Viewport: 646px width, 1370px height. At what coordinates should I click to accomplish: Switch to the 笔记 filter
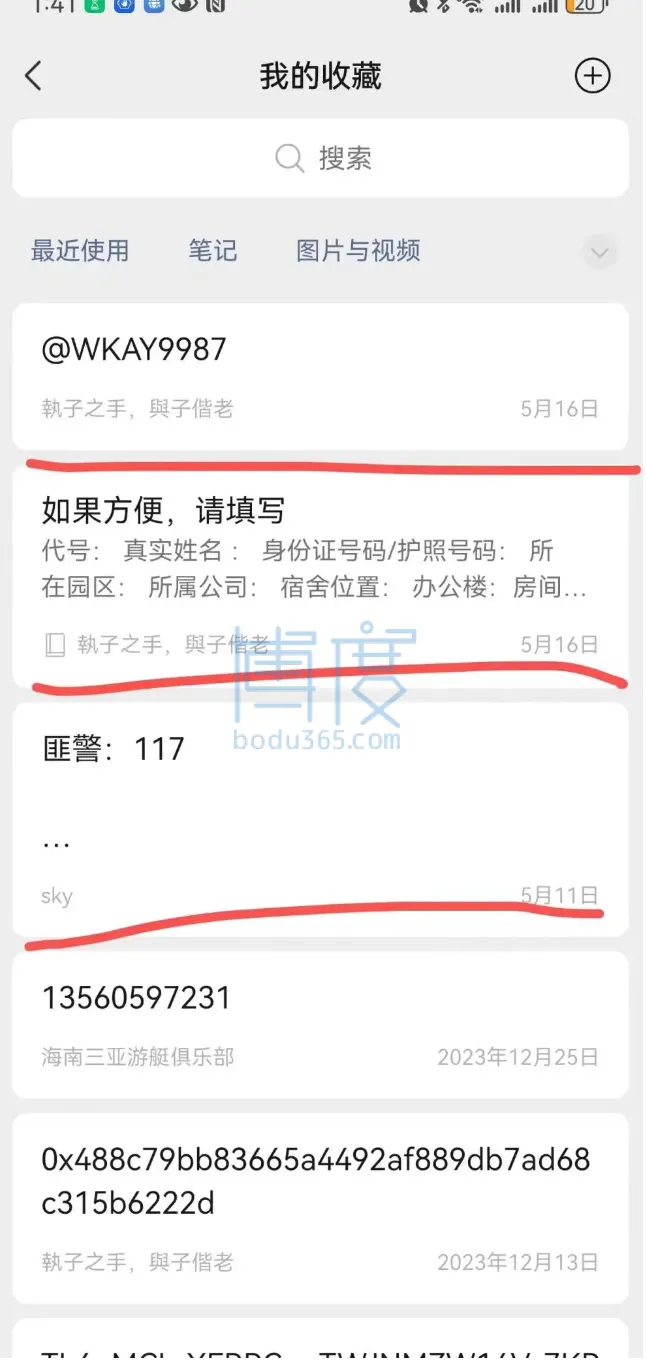[x=213, y=251]
